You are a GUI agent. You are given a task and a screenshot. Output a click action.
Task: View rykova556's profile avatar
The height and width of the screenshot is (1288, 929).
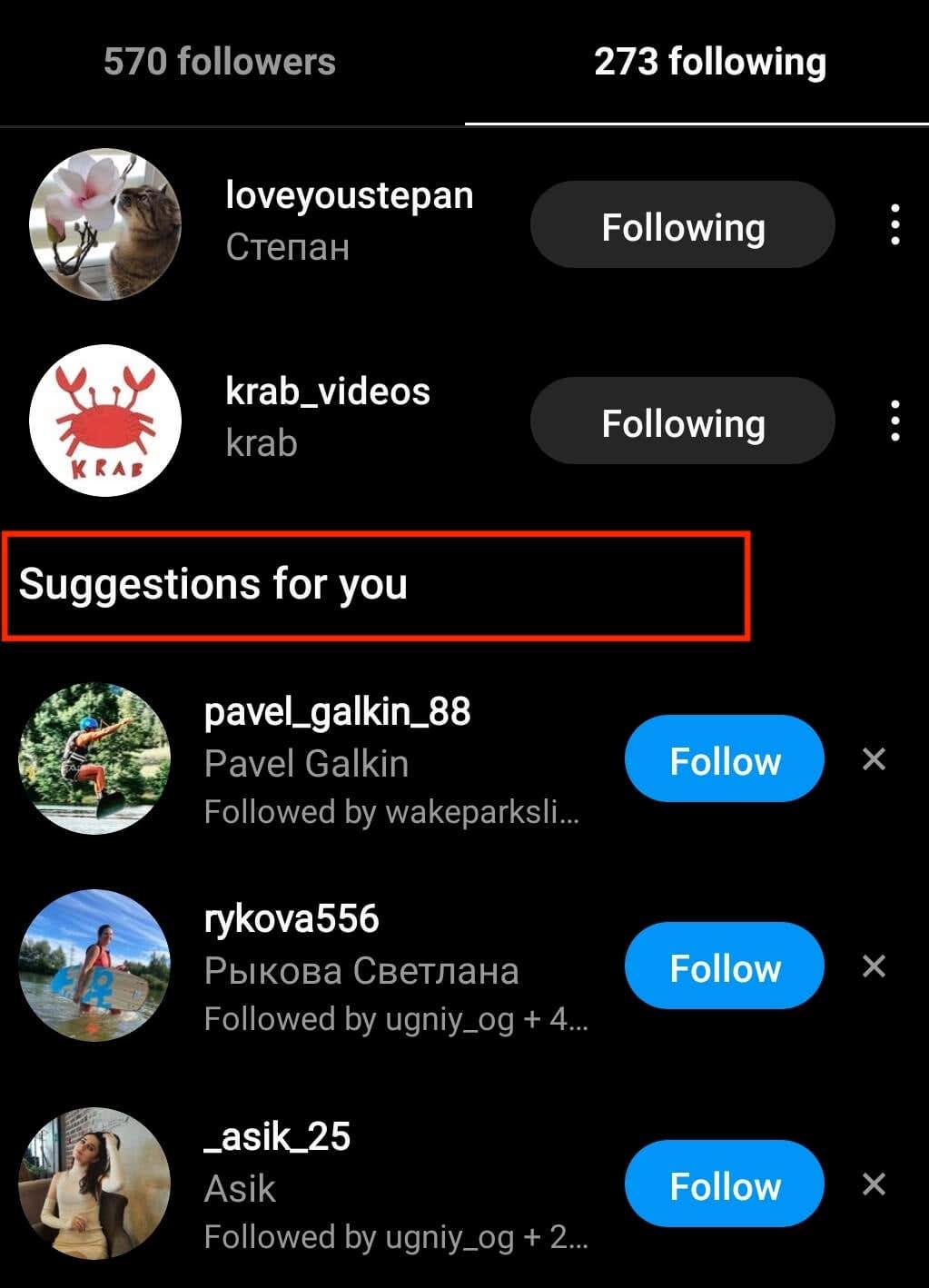click(94, 966)
